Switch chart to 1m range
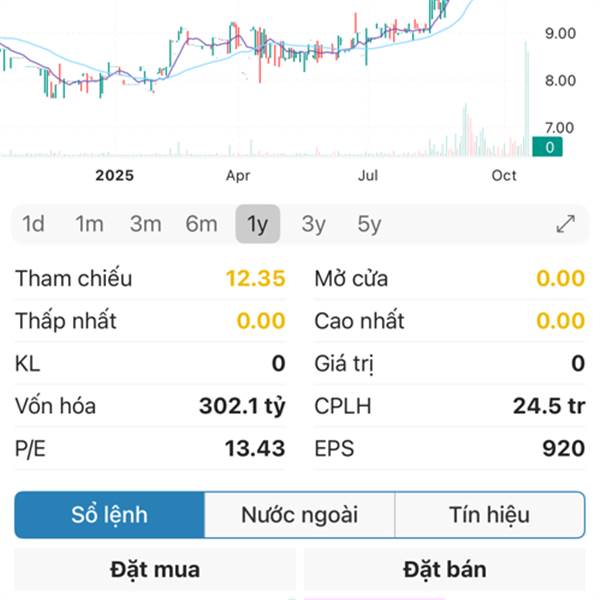Viewport: 600px width, 600px height. coord(90,224)
